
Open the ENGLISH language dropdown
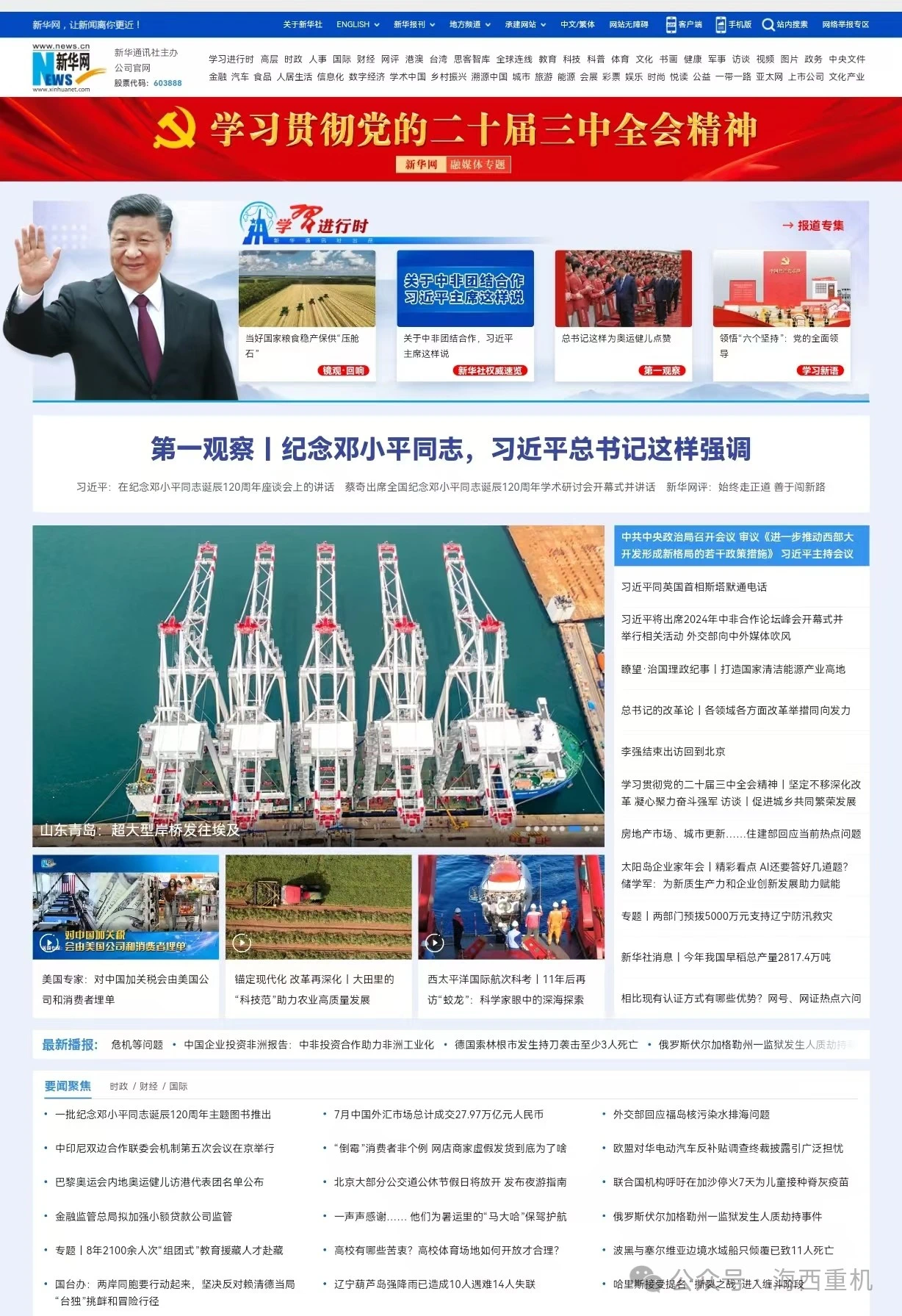tap(358, 24)
